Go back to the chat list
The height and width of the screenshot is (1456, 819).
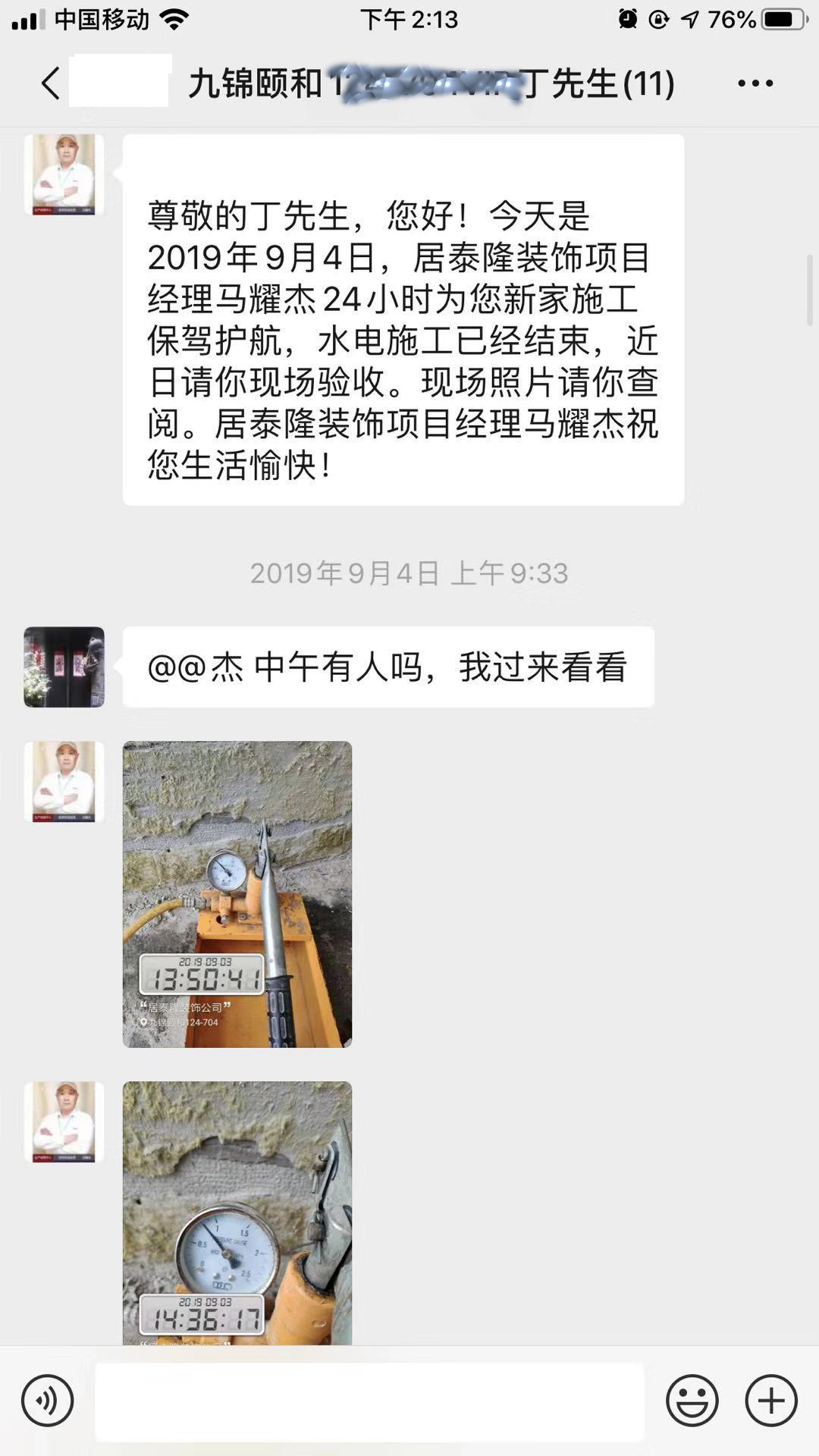coord(52,83)
